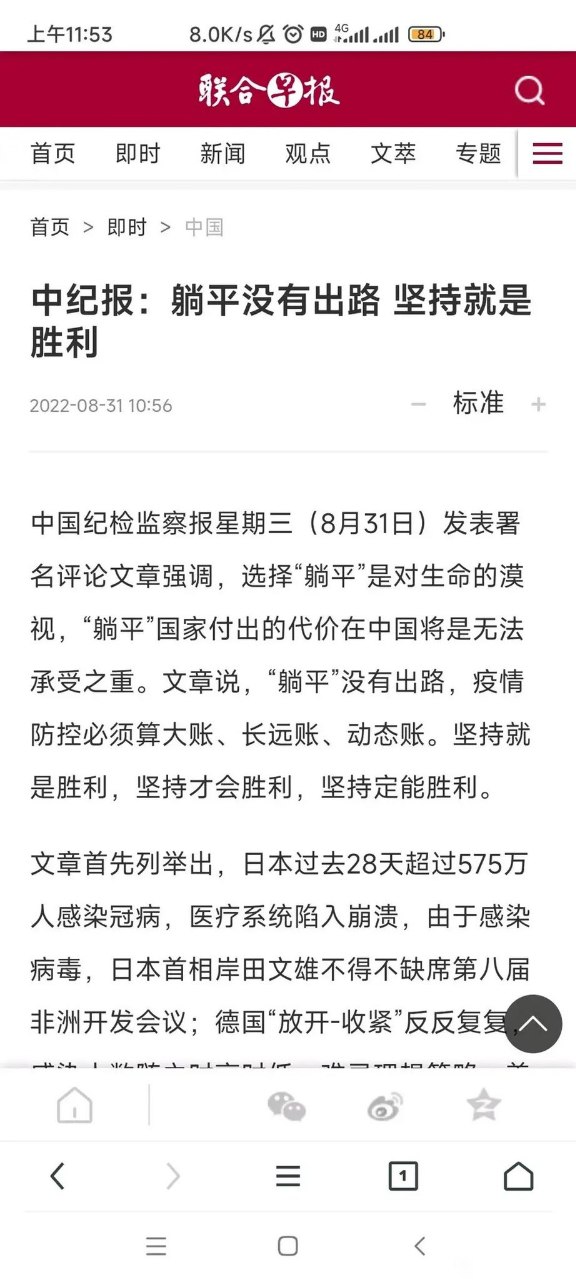Switch to the 首页 tab
The width and height of the screenshot is (576, 1280).
(53, 153)
